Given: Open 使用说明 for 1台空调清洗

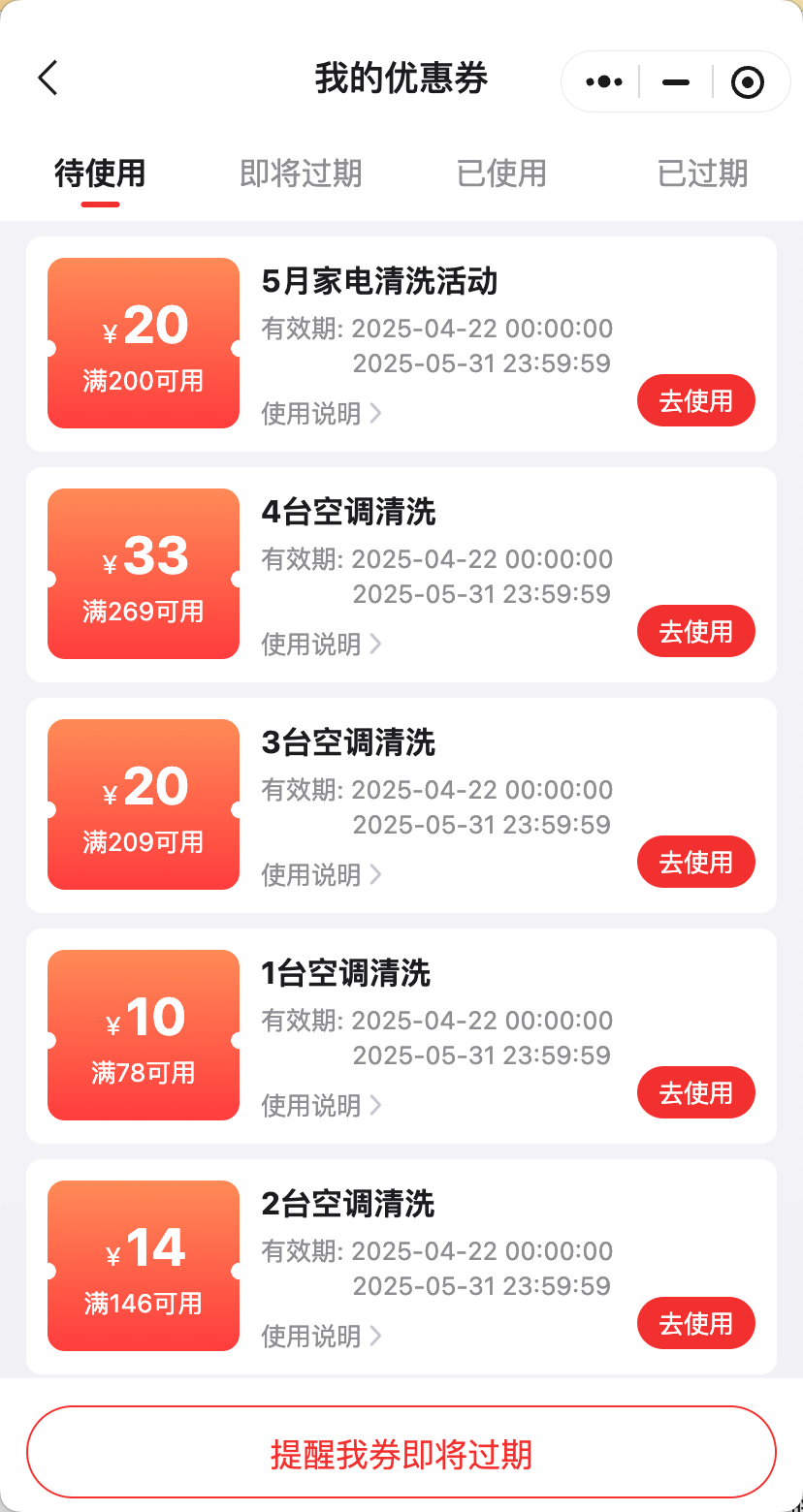Looking at the screenshot, I should [322, 1106].
